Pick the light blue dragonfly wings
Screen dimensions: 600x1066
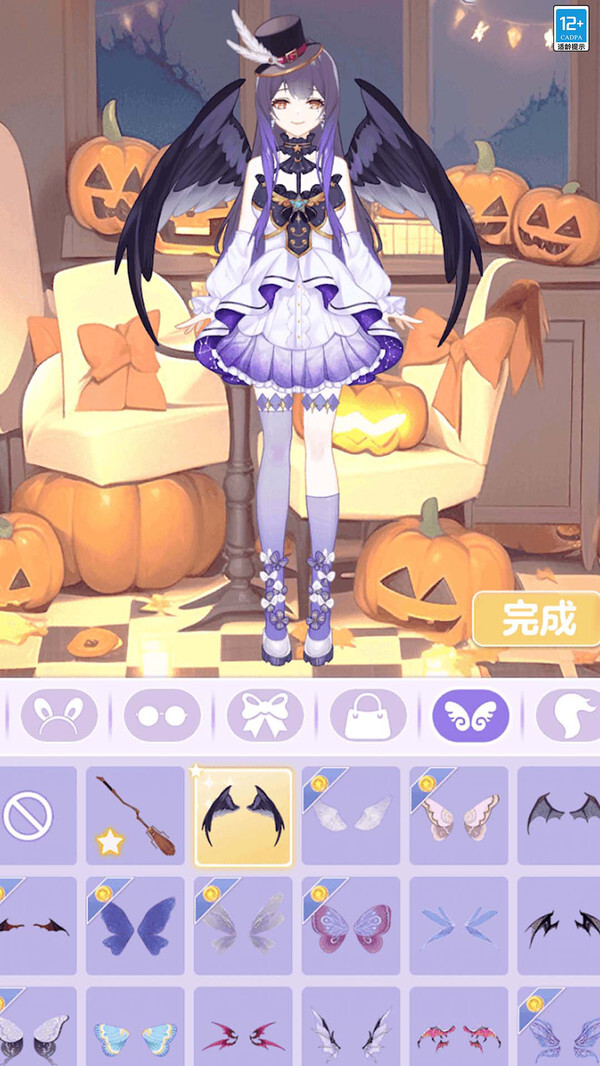point(459,925)
